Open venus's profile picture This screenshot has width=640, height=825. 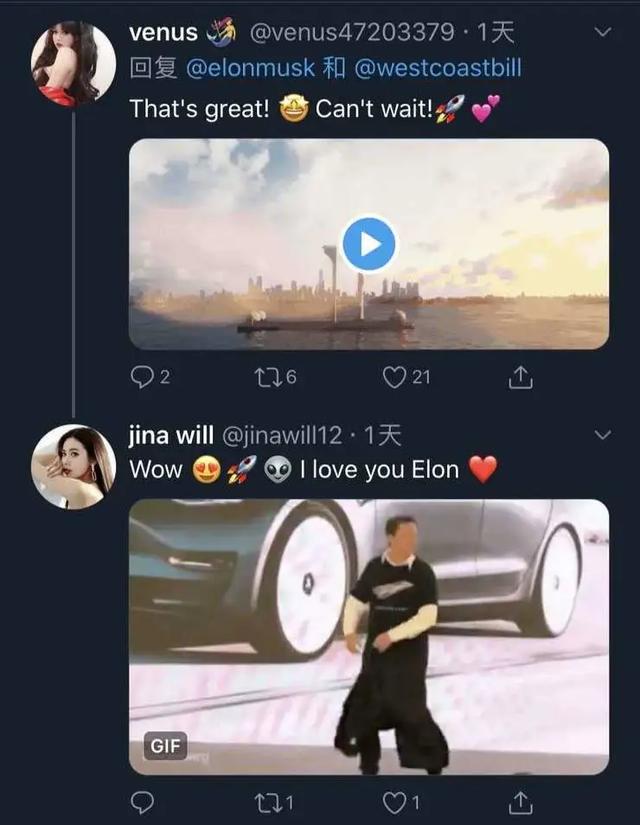[x=73, y=63]
